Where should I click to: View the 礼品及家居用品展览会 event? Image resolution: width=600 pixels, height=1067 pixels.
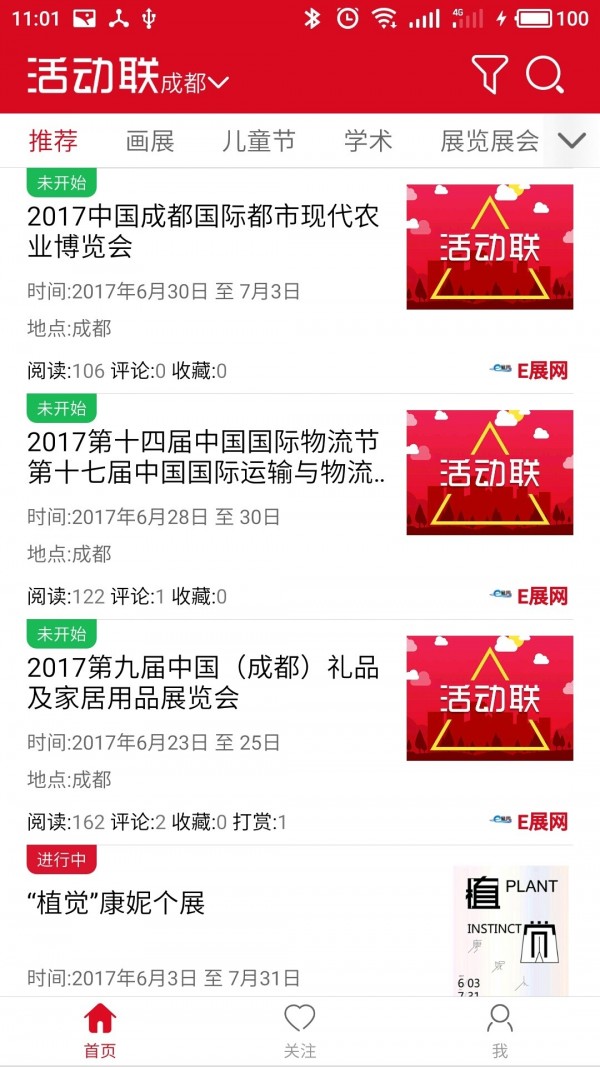(x=203, y=683)
